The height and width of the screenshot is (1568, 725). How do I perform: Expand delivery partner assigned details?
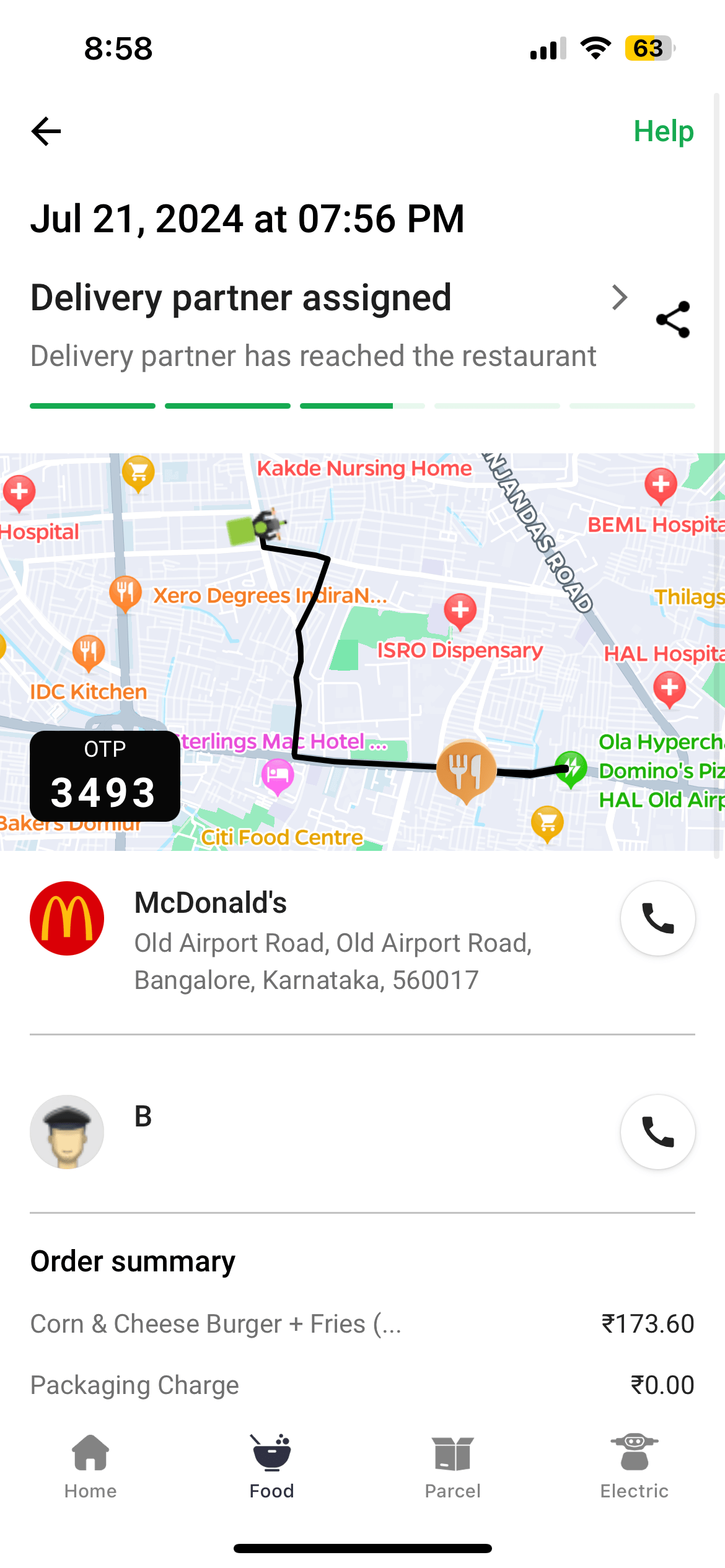619,298
